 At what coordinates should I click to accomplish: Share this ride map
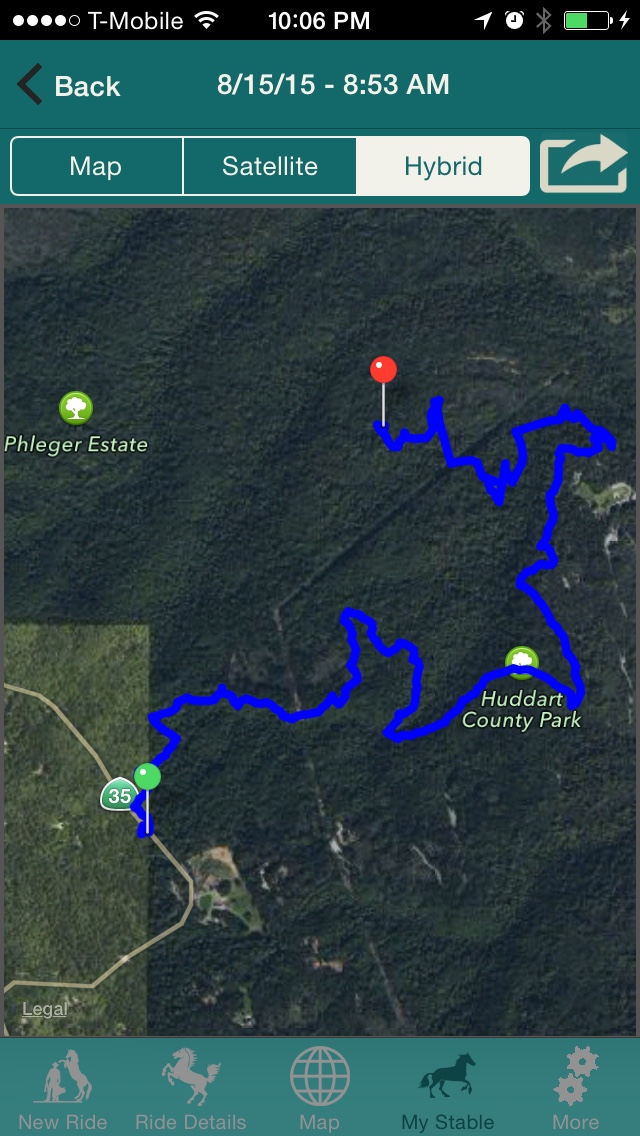click(583, 165)
